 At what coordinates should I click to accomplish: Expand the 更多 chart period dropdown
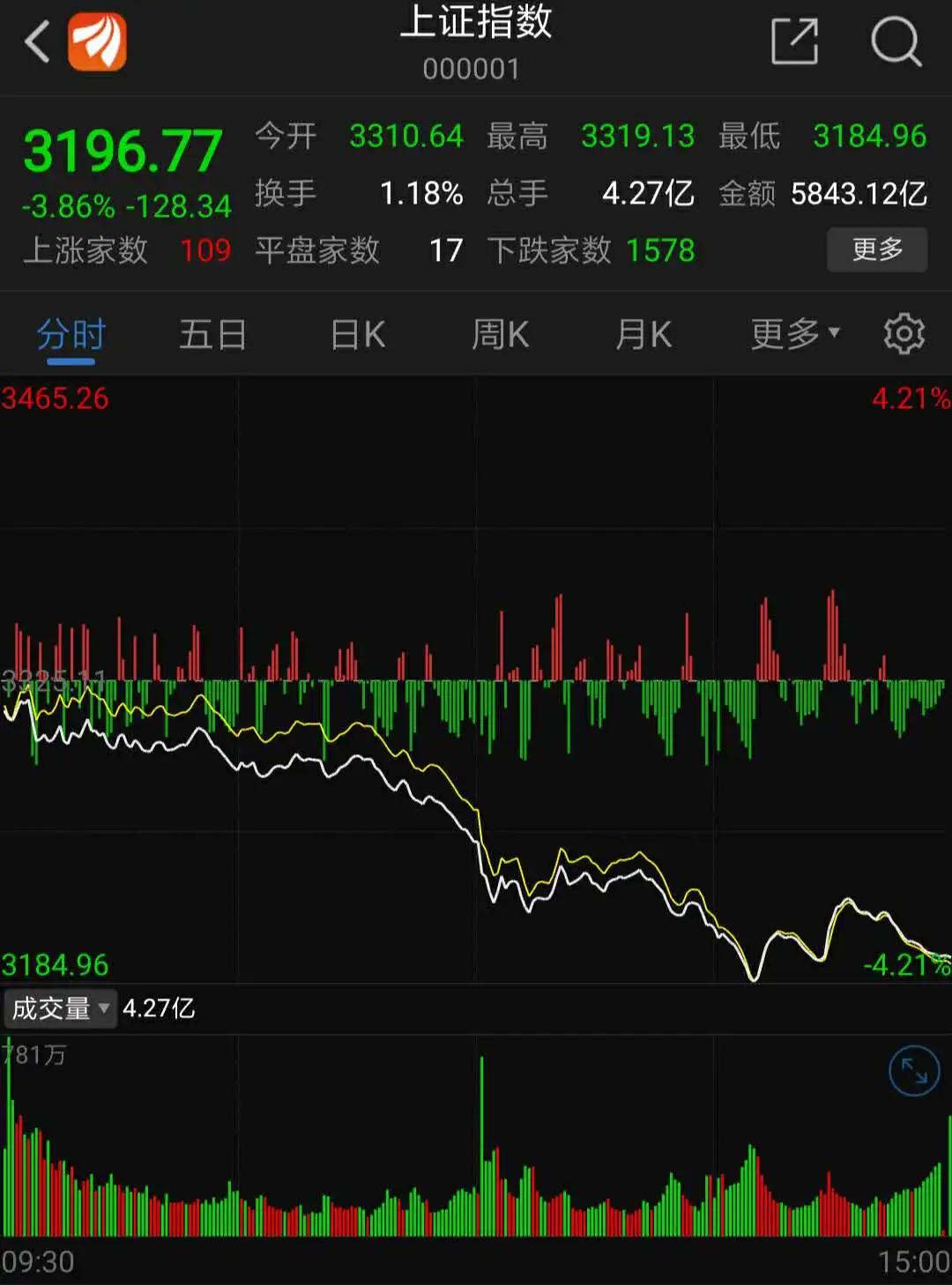794,335
